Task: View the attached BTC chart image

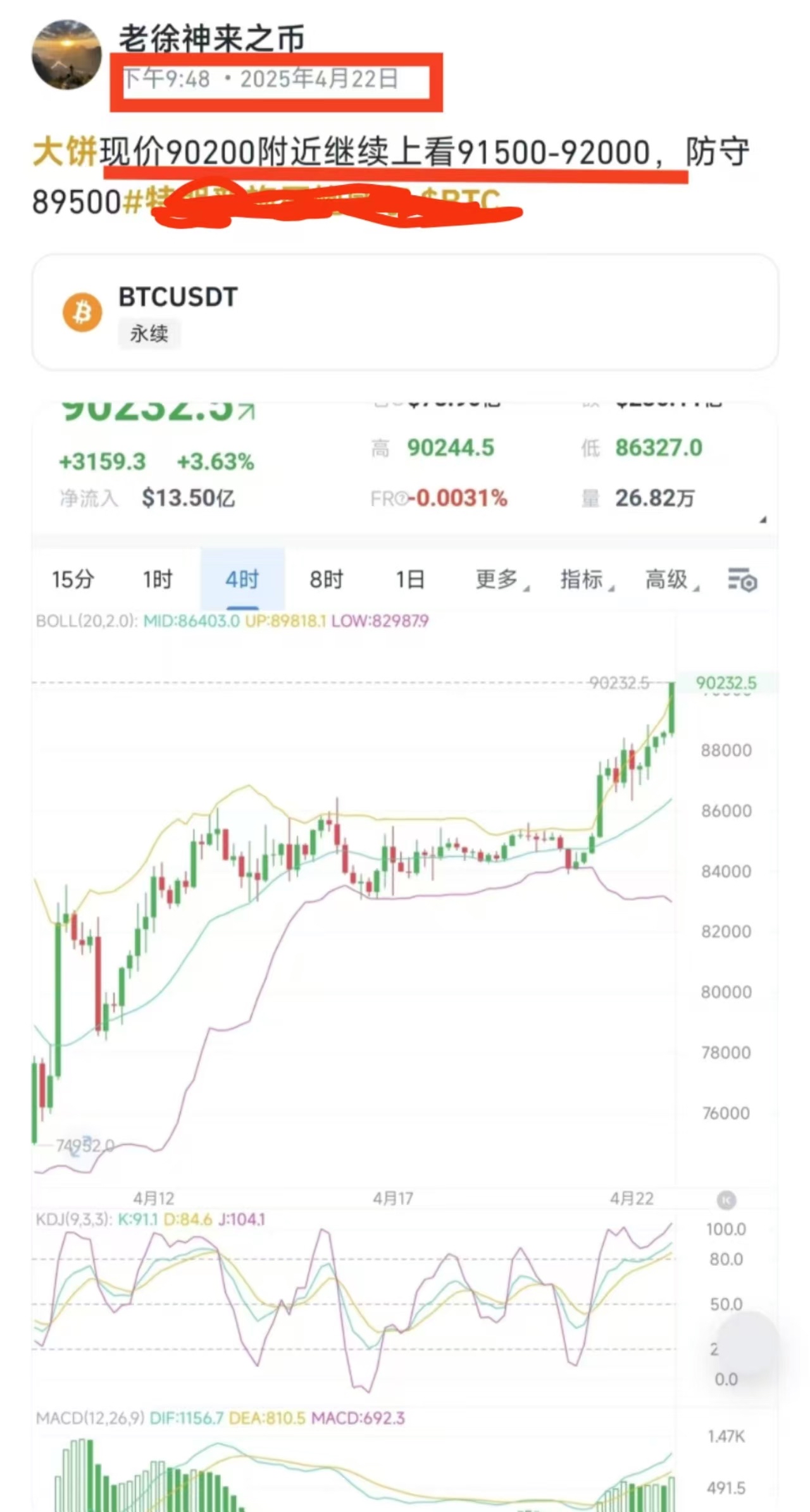Action: click(405, 955)
